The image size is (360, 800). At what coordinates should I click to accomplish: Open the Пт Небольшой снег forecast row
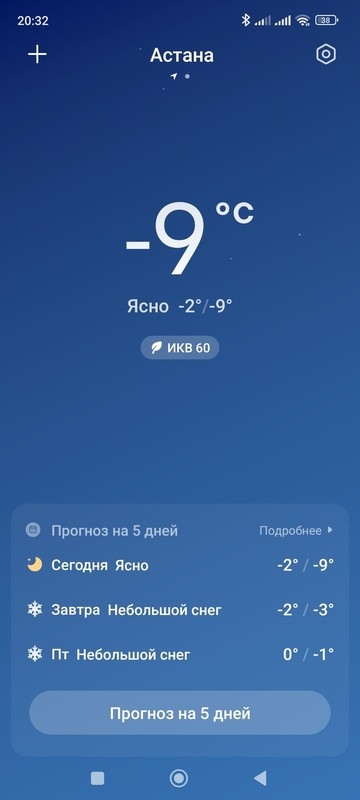(x=180, y=654)
